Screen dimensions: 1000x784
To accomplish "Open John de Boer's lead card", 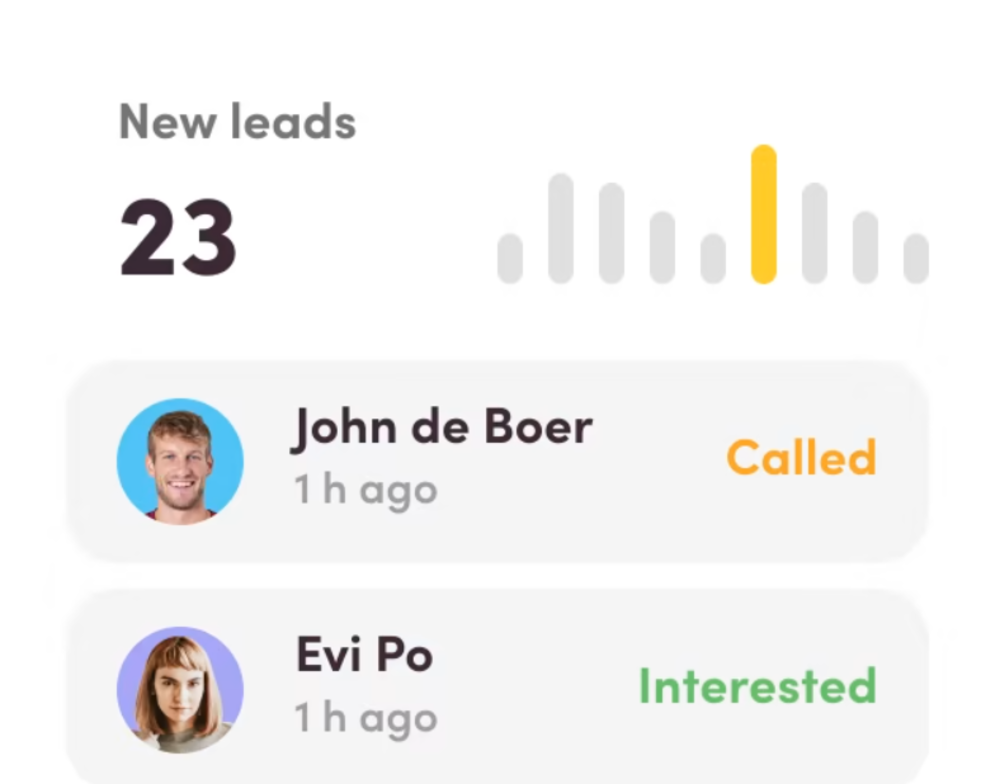I will pyautogui.click(x=497, y=460).
